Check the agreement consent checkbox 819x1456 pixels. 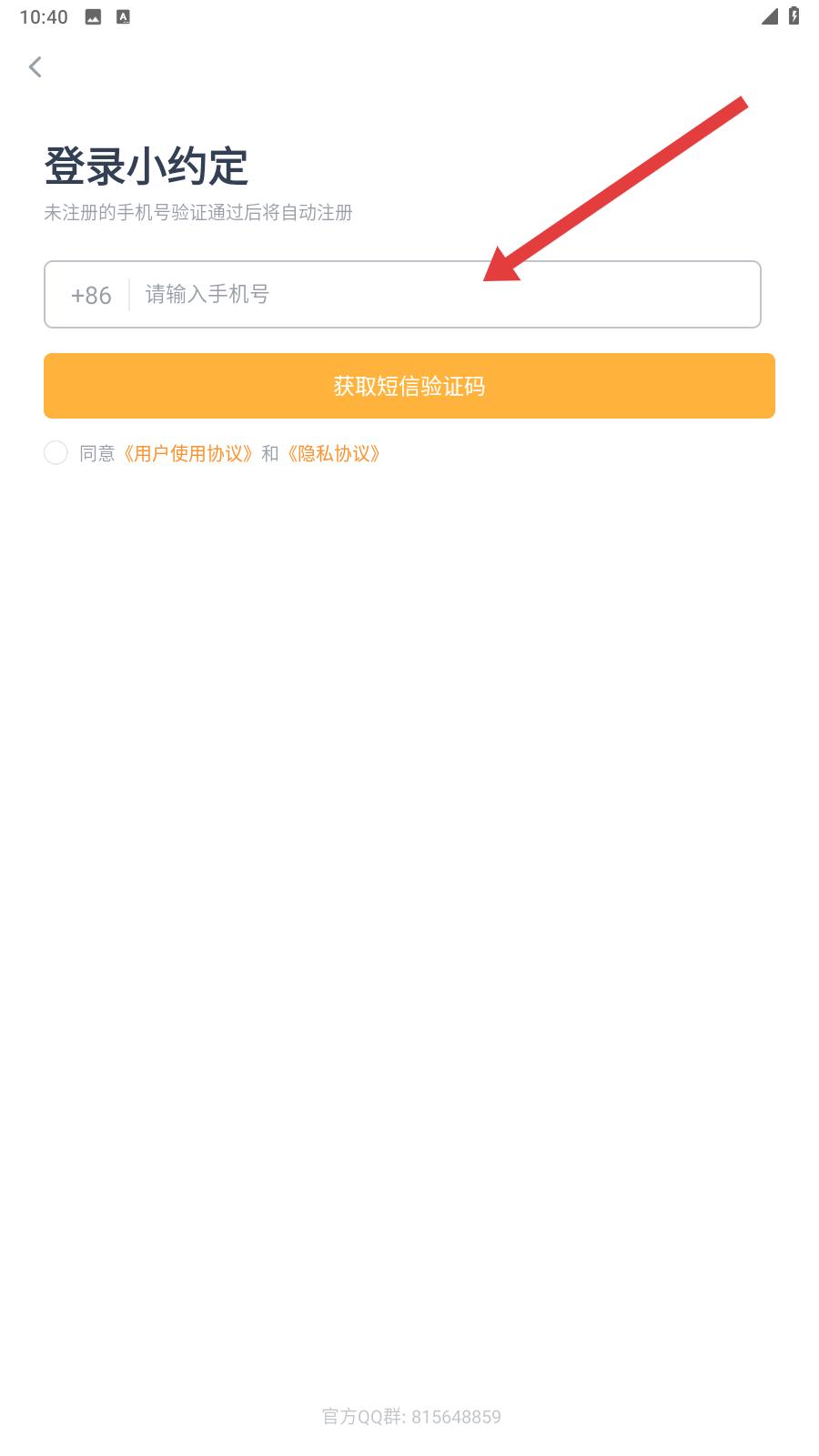[56, 453]
